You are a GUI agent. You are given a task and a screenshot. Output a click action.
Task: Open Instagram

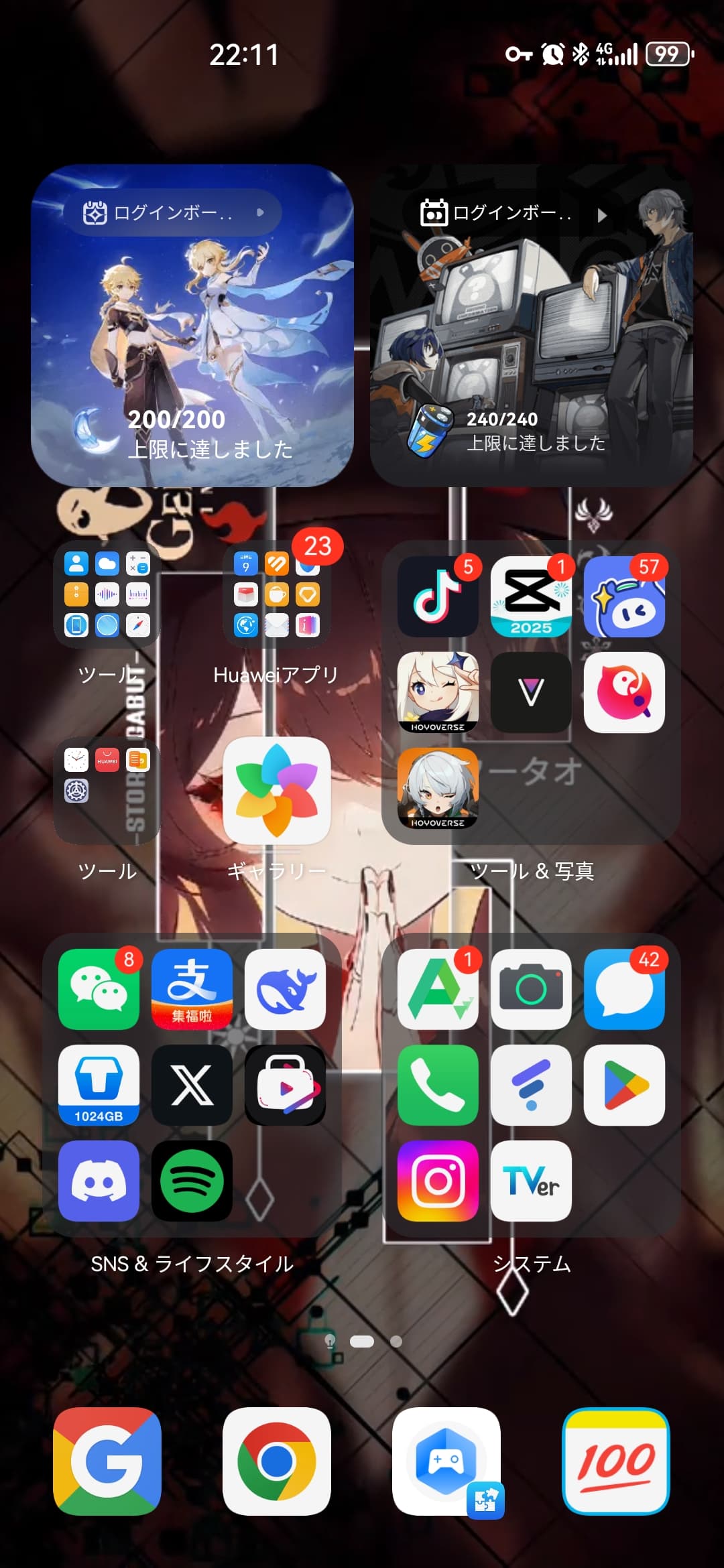438,1181
